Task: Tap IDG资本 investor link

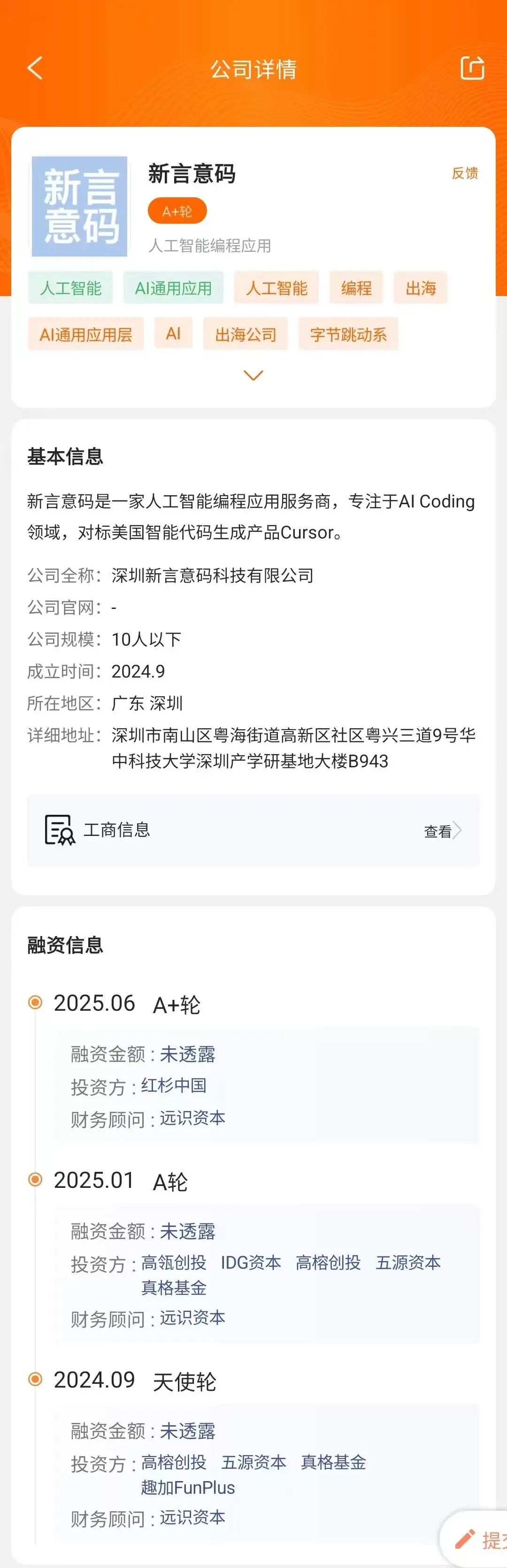Action: pos(251,1263)
